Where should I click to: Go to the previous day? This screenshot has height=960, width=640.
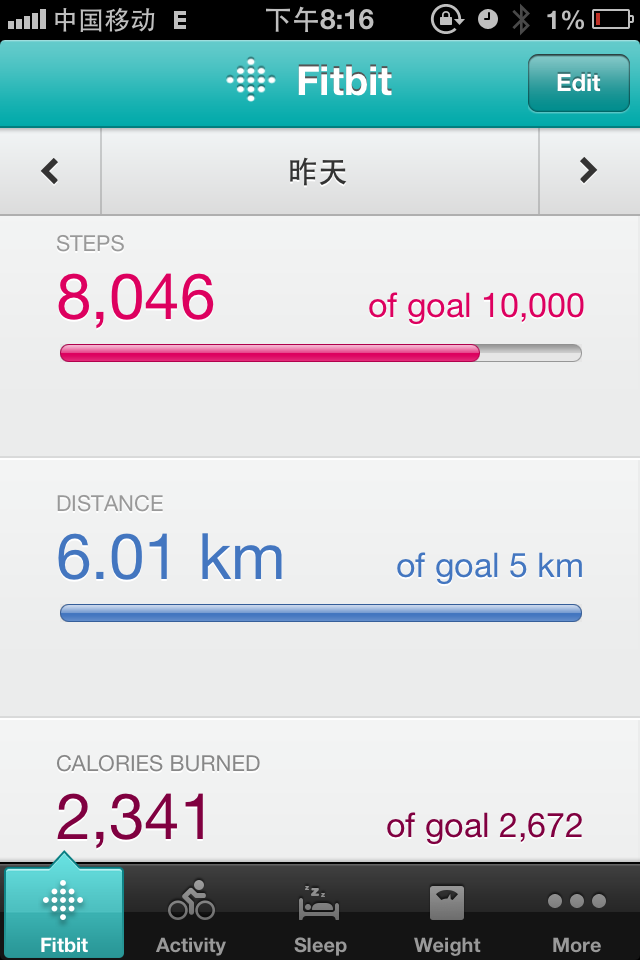[50, 172]
